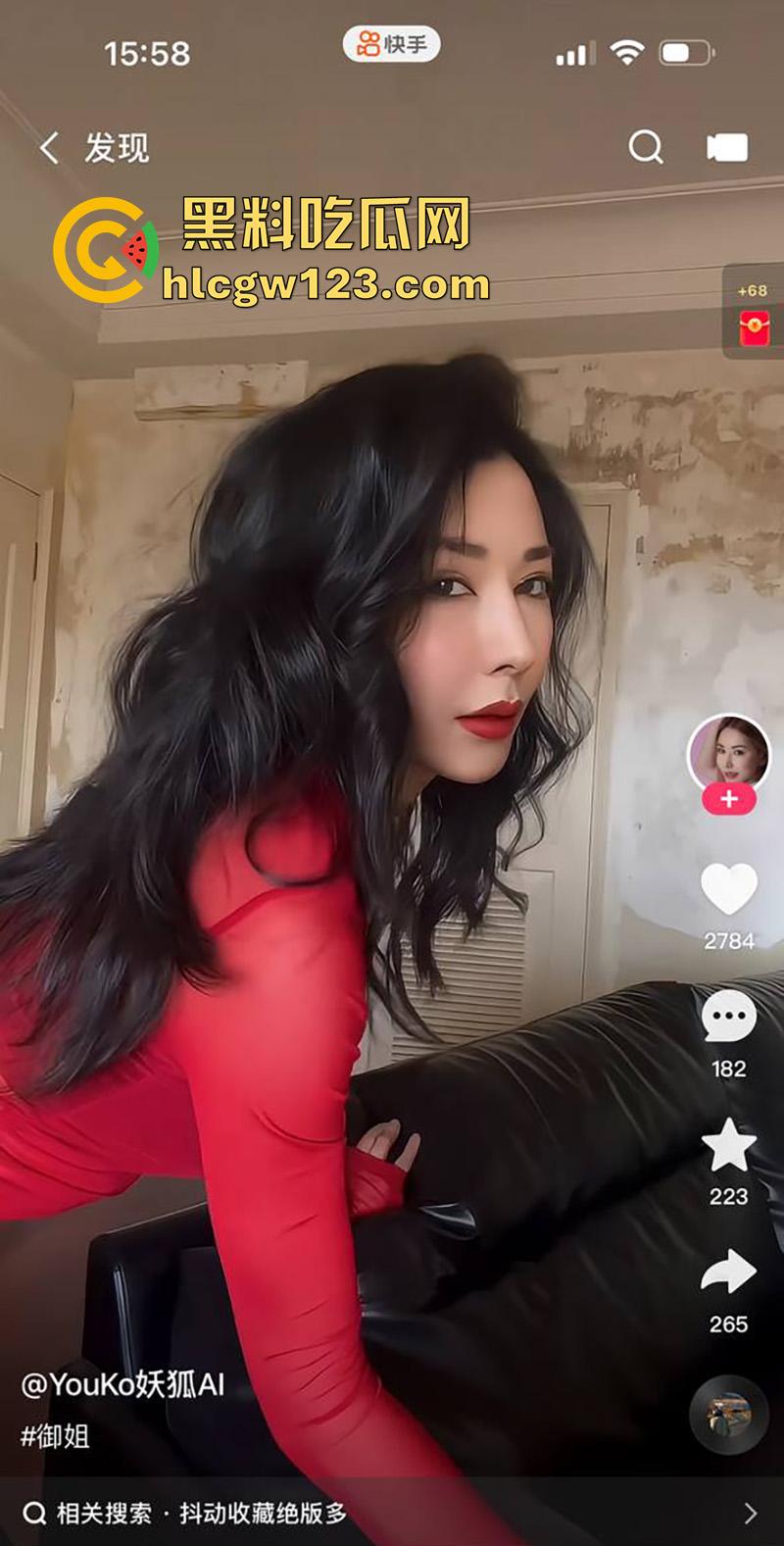The width and height of the screenshot is (784, 1546).
Task: Tap the back chevron next to 发现
Action: pyautogui.click(x=49, y=145)
